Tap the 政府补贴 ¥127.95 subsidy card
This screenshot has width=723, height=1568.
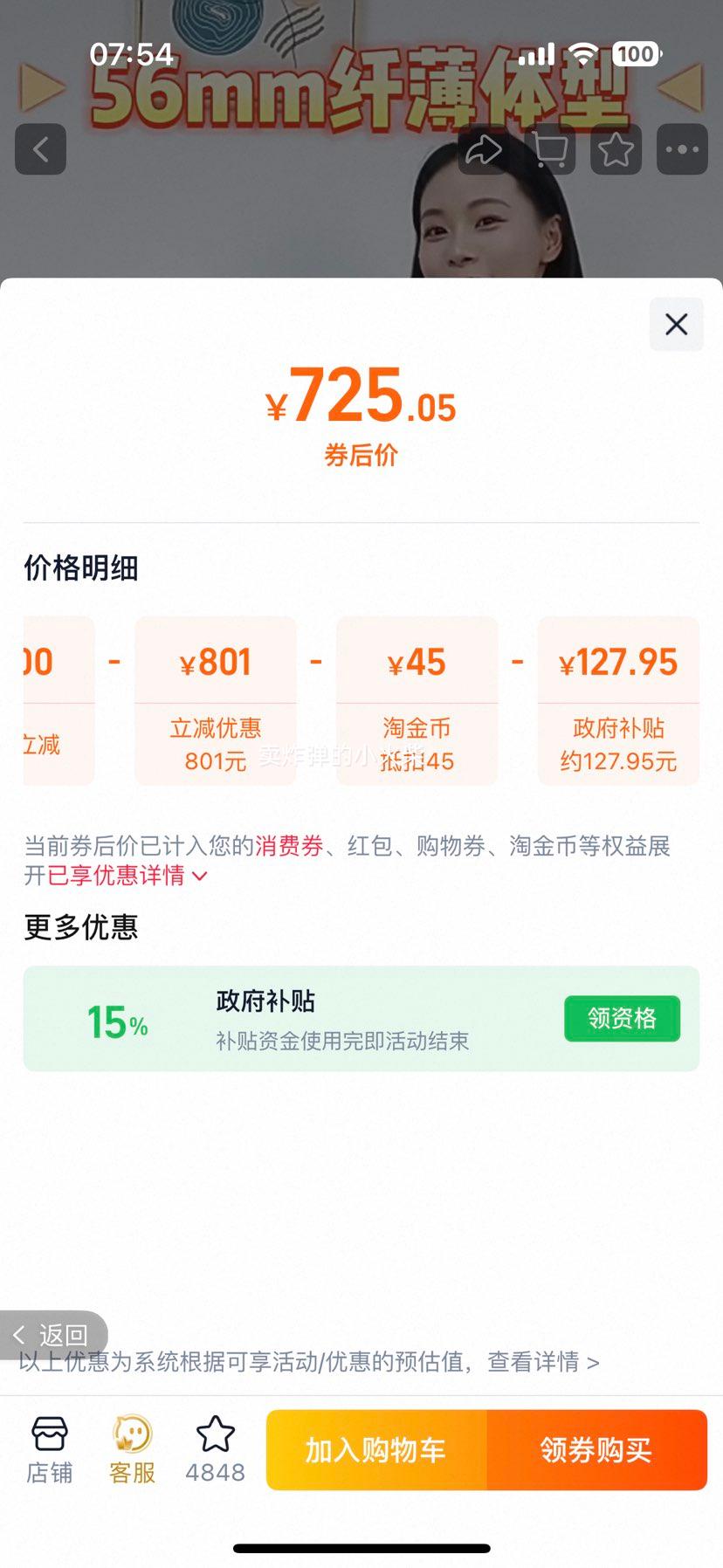coord(618,698)
